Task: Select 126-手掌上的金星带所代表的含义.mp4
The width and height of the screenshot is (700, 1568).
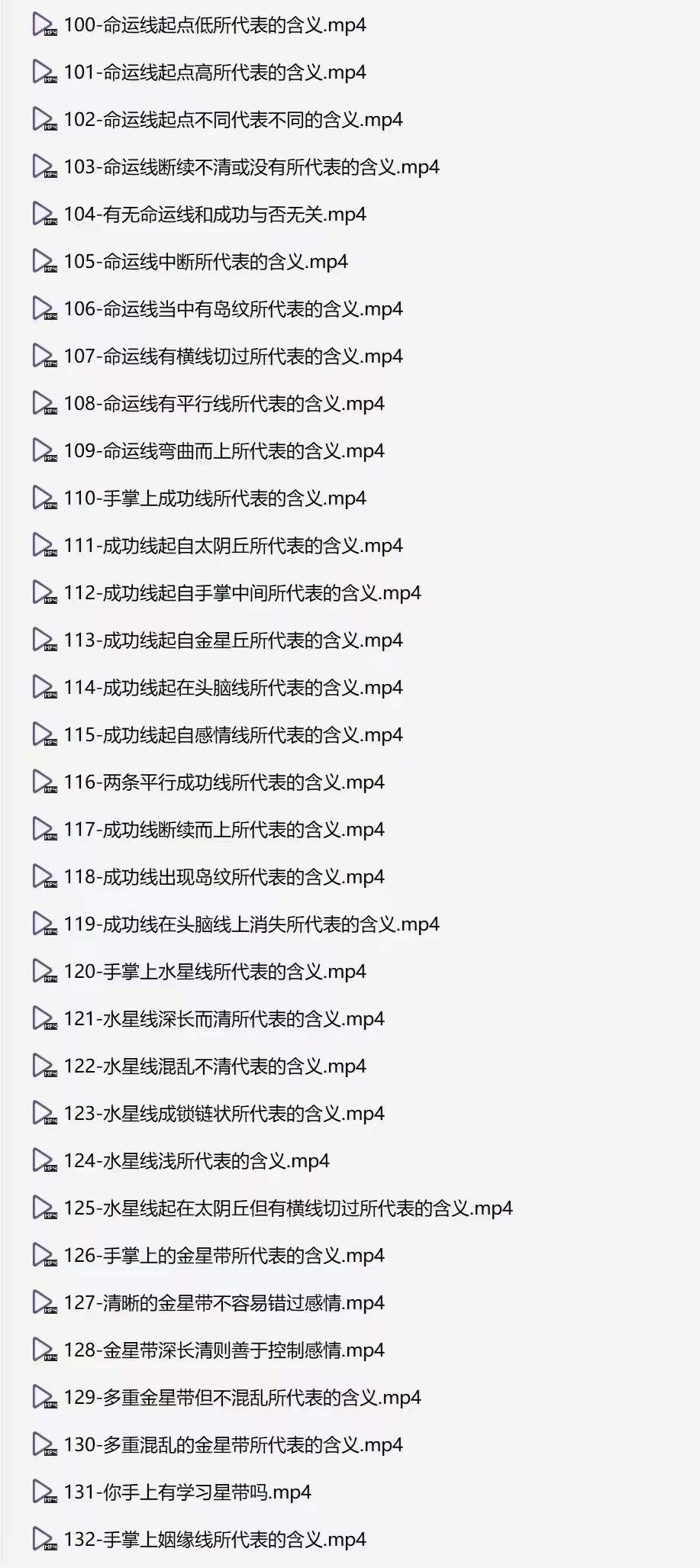Action: (x=224, y=1256)
